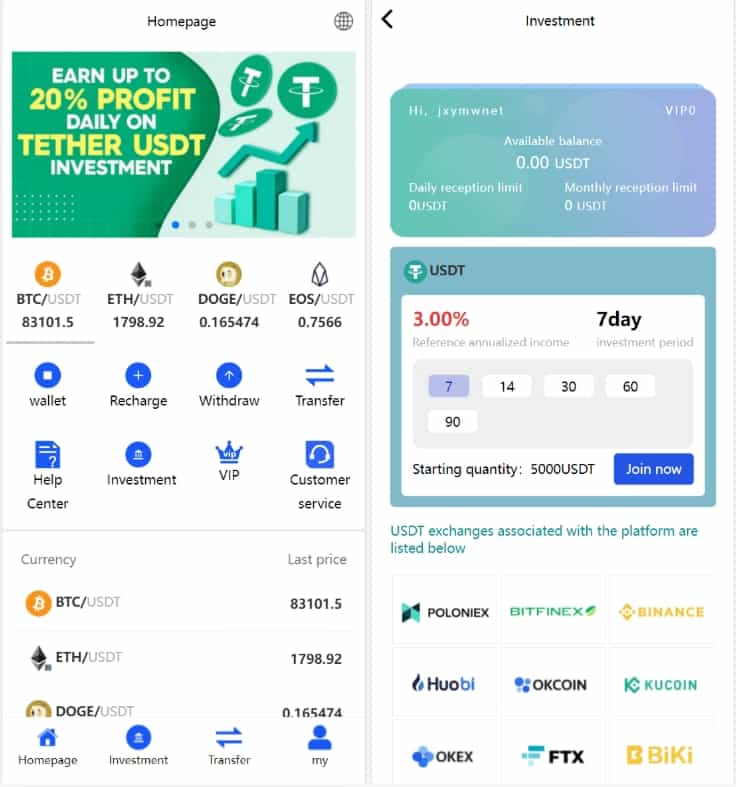Image resolution: width=736 pixels, height=787 pixels.
Task: Choose the 60 day investment period
Action: [630, 386]
